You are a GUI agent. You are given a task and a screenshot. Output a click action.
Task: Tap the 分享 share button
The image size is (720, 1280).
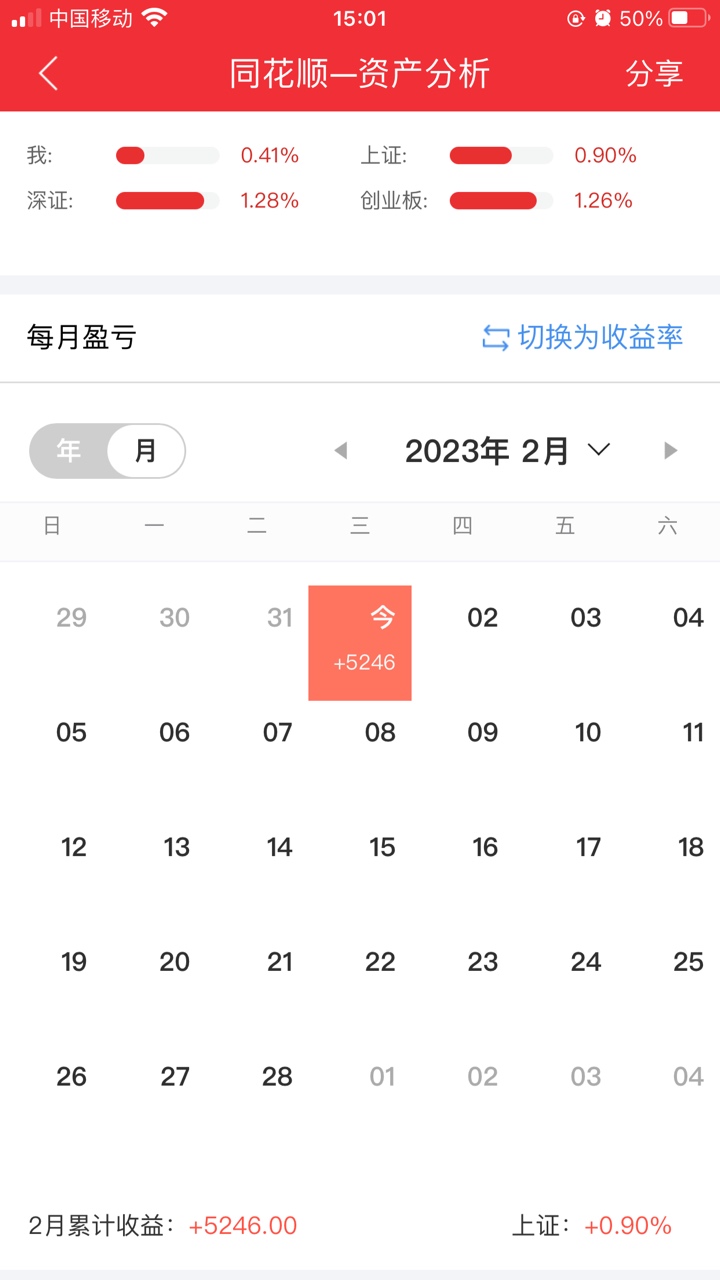tap(654, 74)
